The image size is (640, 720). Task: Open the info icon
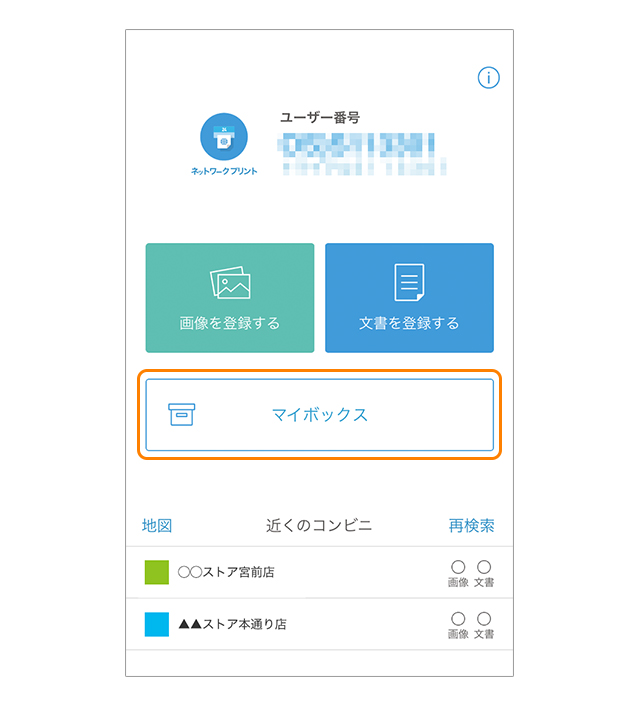pyautogui.click(x=488, y=78)
